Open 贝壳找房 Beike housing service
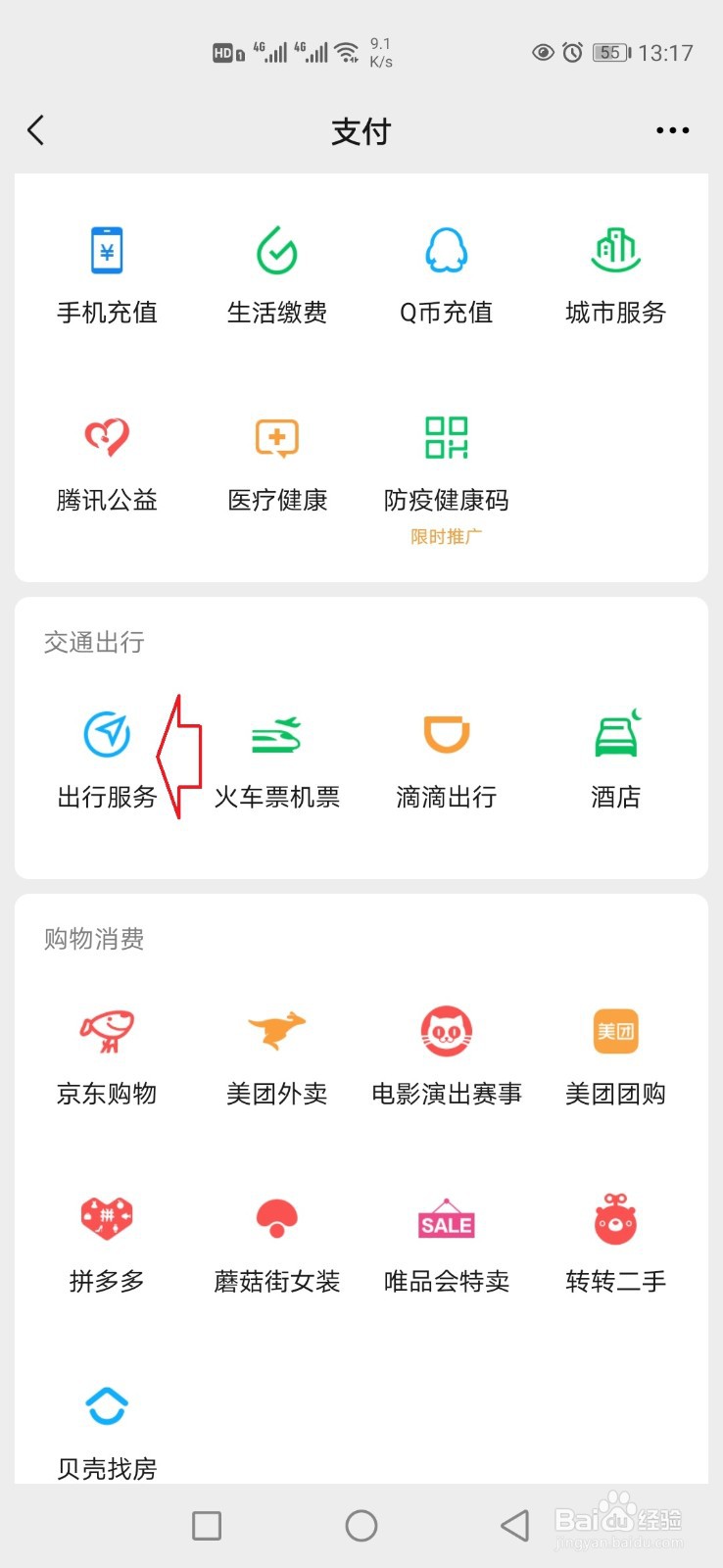 coord(106,1431)
